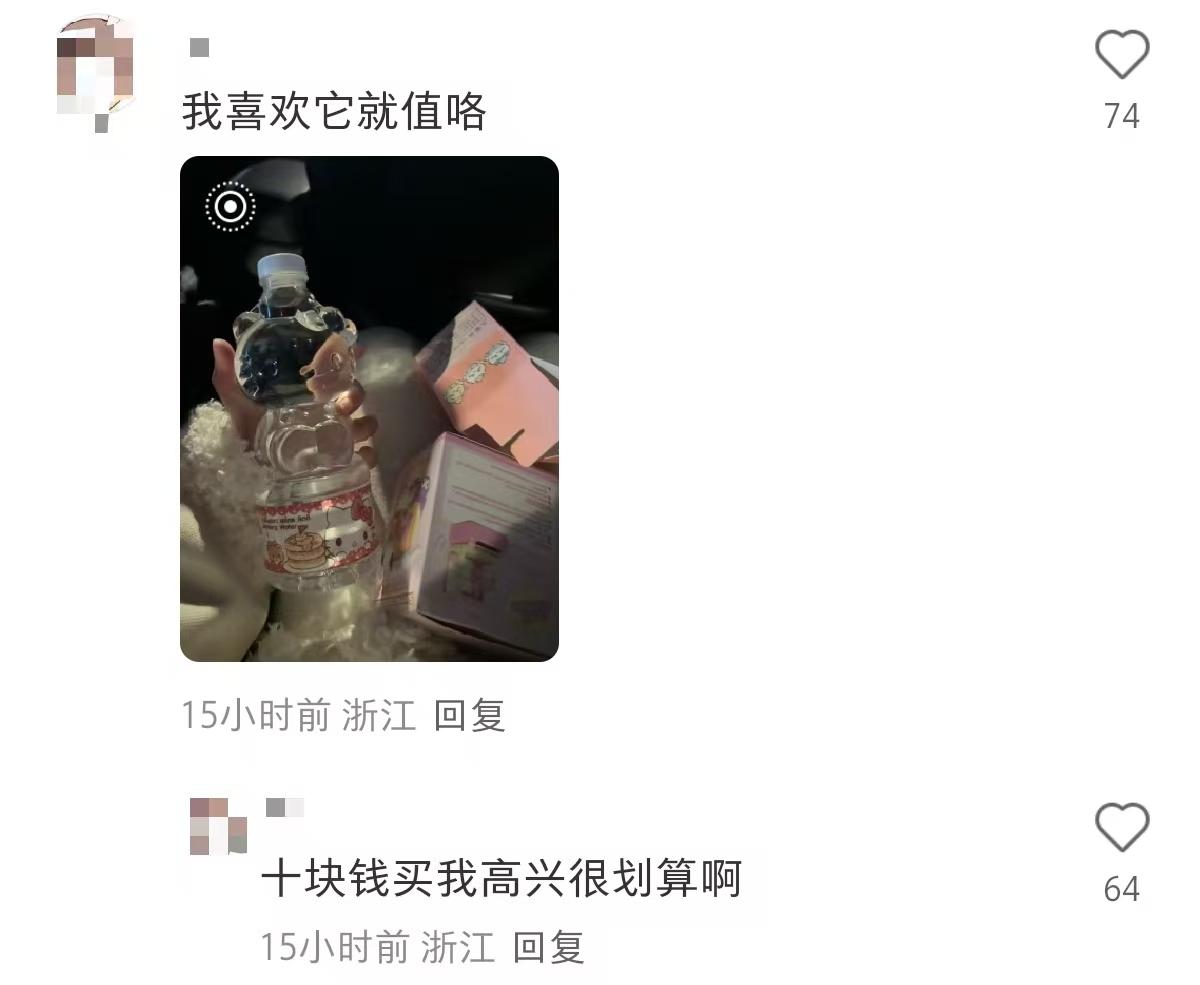This screenshot has height=985, width=1200.
Task: Like the reply 十块钱买我高兴很划算啊
Action: pyautogui.click(x=1122, y=828)
